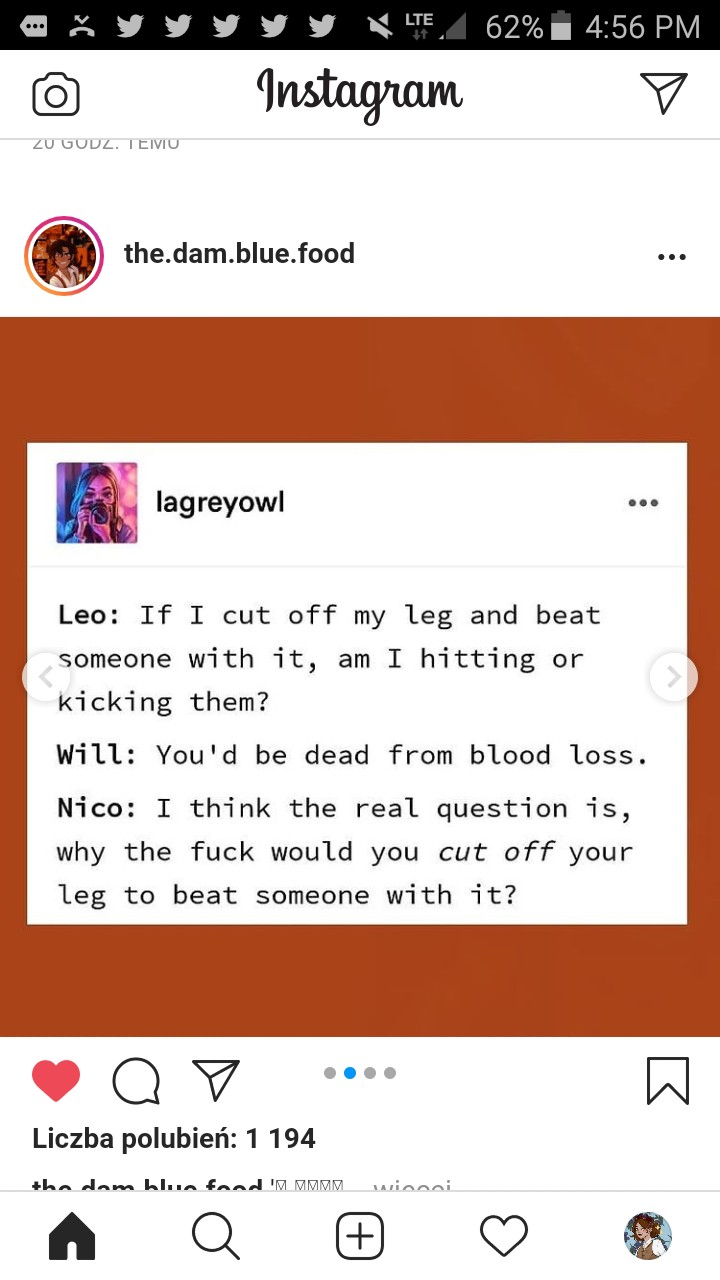Open the.dam.blue.food username link

[x=239, y=254]
